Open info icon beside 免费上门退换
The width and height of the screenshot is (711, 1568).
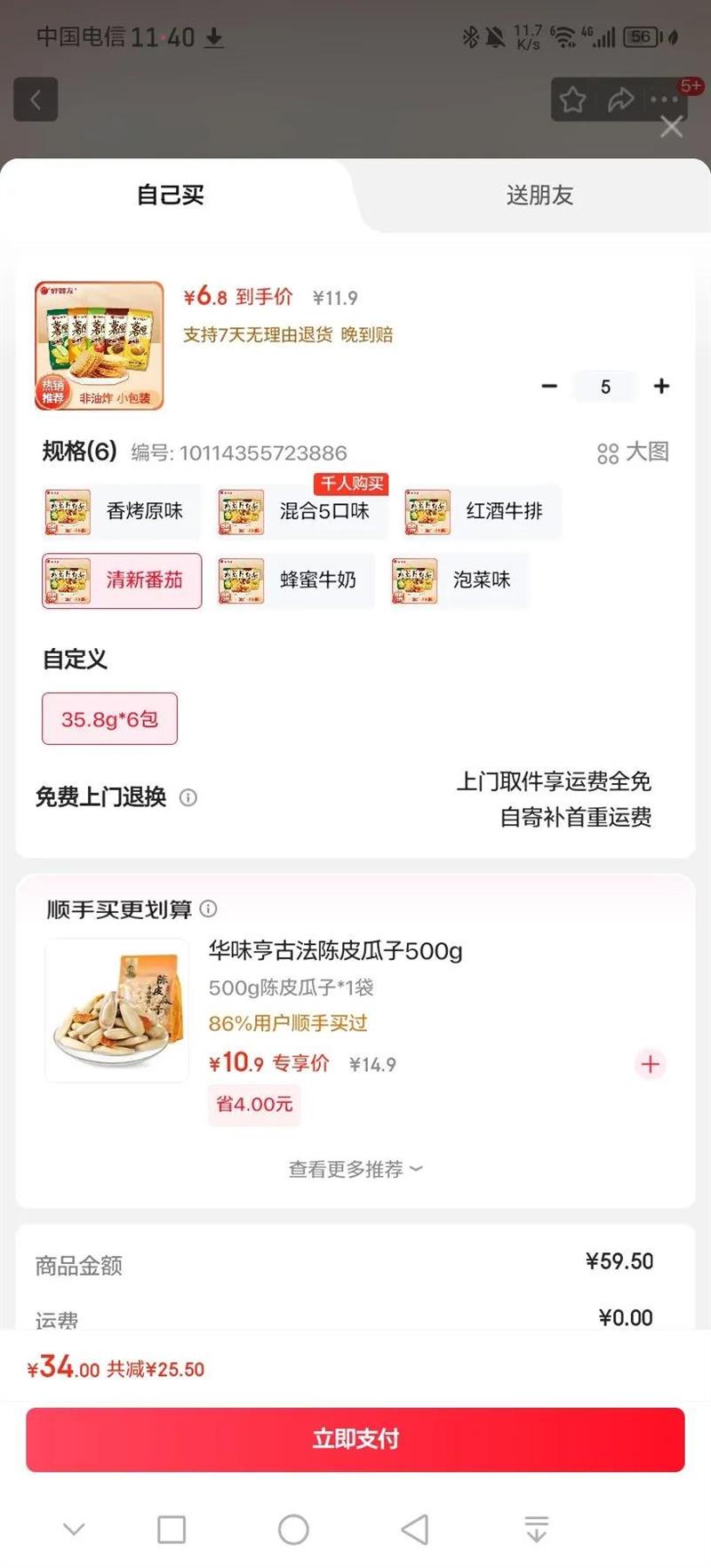pos(188,797)
